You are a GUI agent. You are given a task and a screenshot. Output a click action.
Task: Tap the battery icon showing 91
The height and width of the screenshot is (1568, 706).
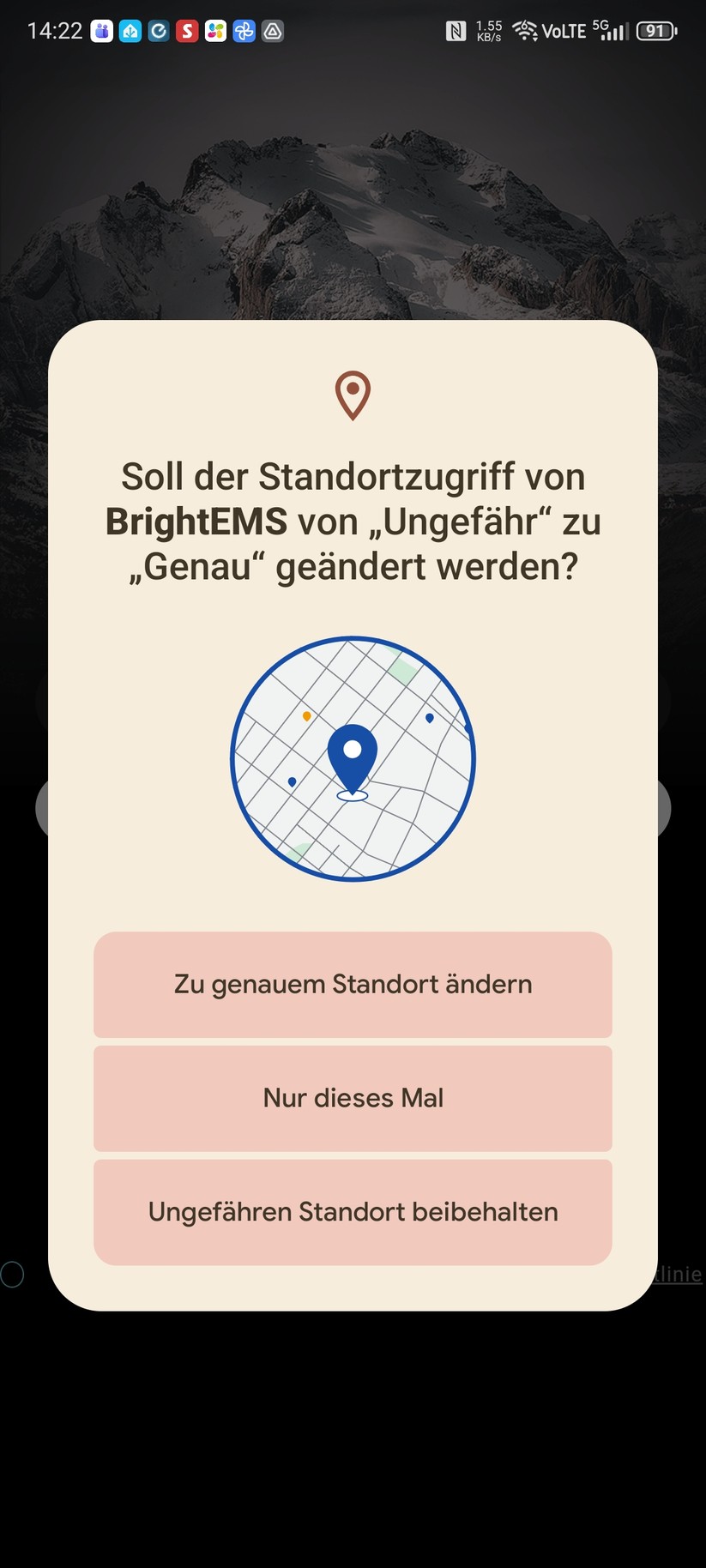655,31
